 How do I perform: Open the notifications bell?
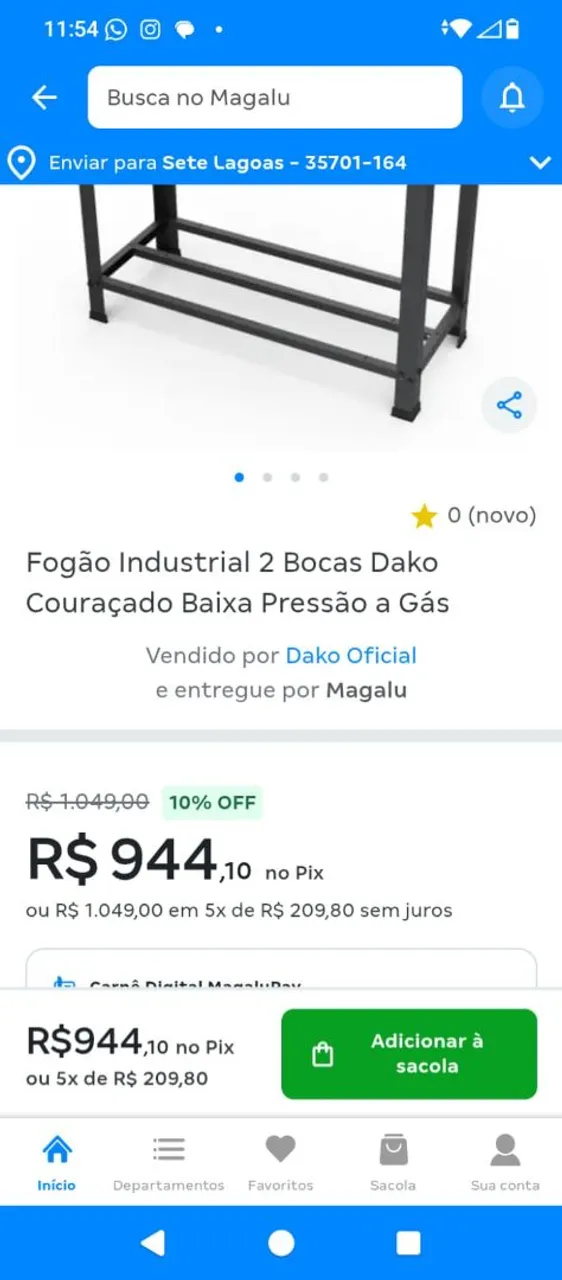(512, 97)
